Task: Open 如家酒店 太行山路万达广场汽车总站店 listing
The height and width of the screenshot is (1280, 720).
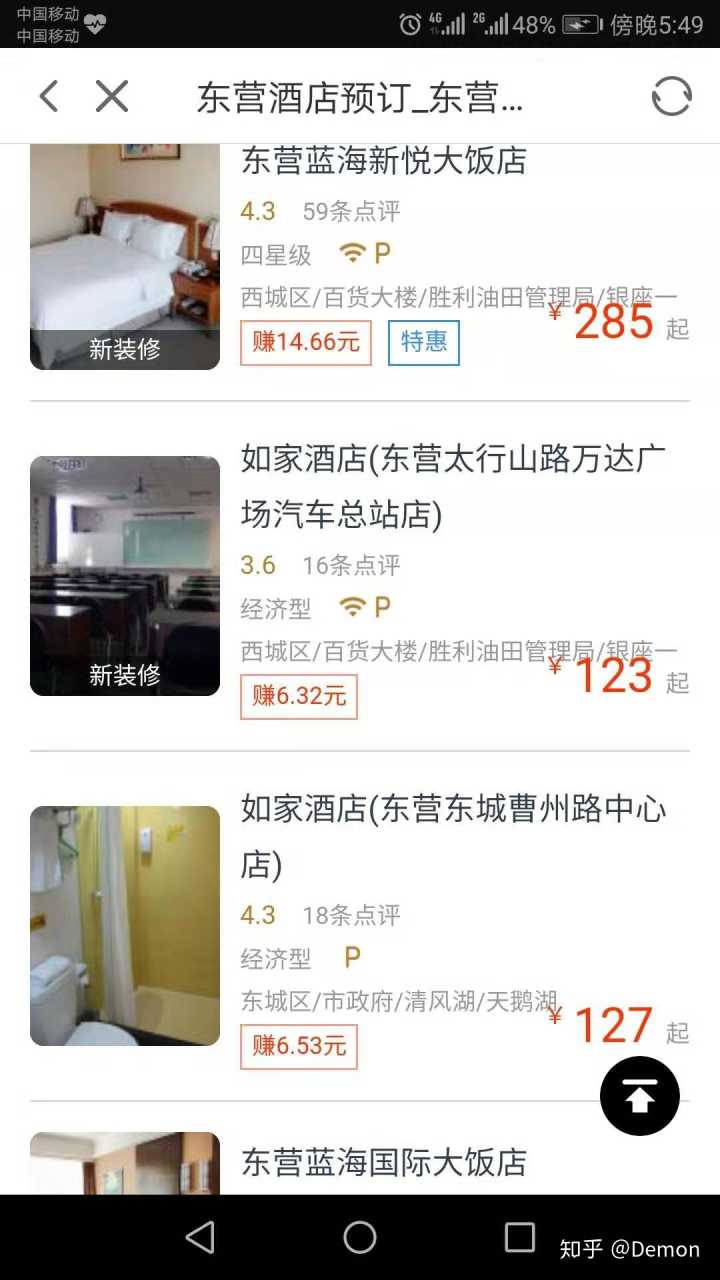Action: pos(452,486)
